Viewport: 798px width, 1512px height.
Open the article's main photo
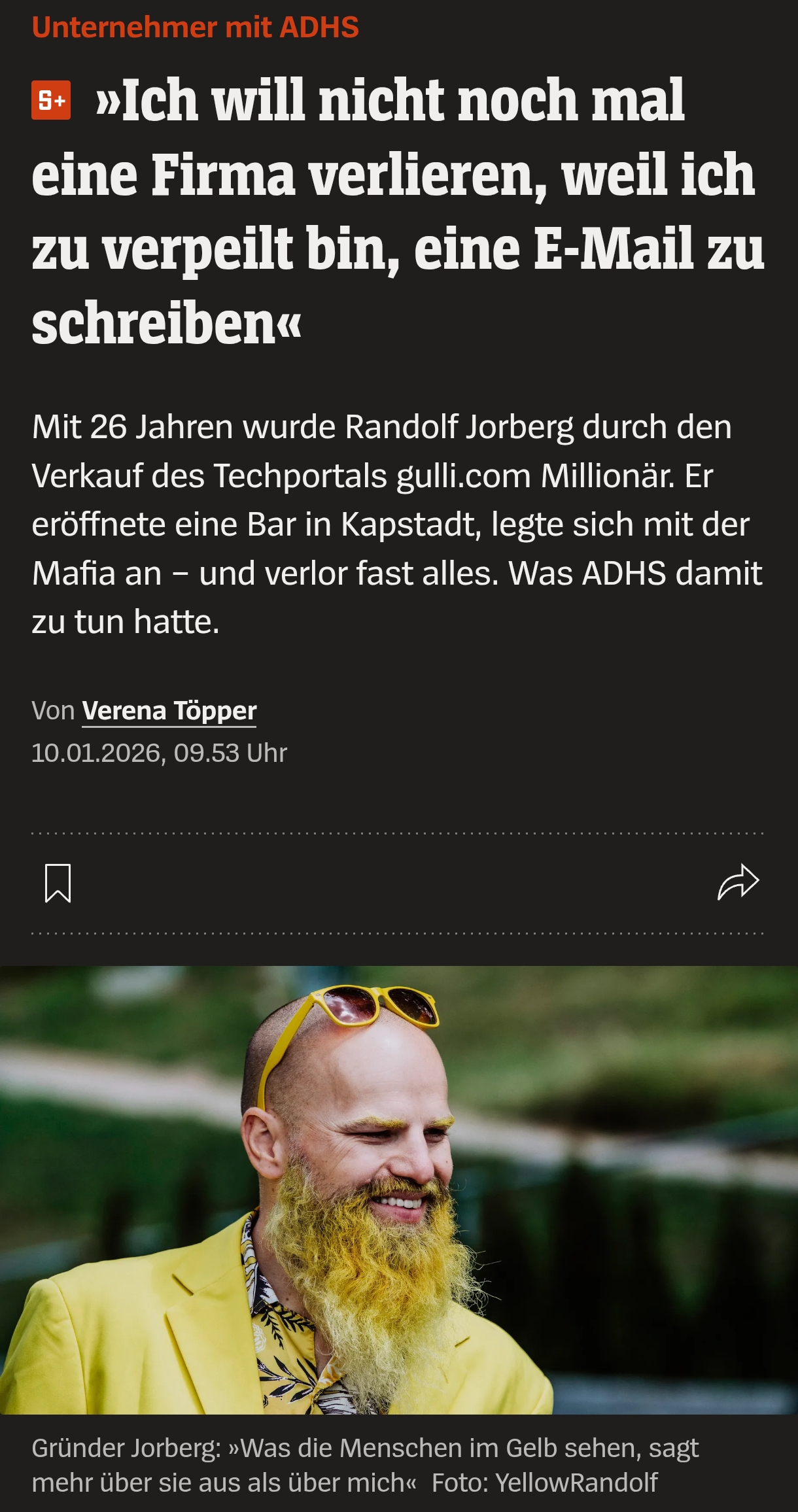pyautogui.click(x=399, y=1190)
